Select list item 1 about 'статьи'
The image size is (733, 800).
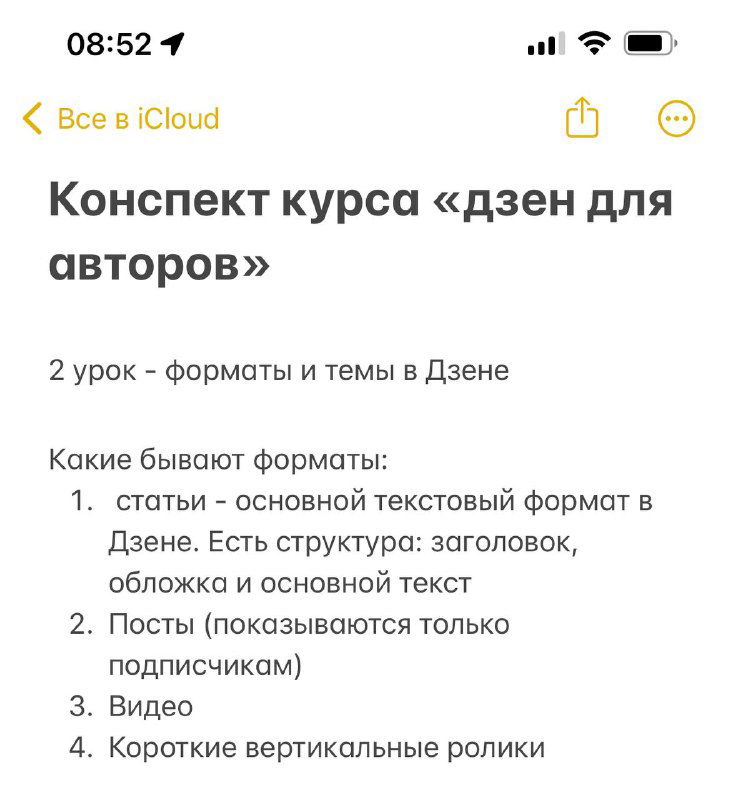(x=360, y=538)
